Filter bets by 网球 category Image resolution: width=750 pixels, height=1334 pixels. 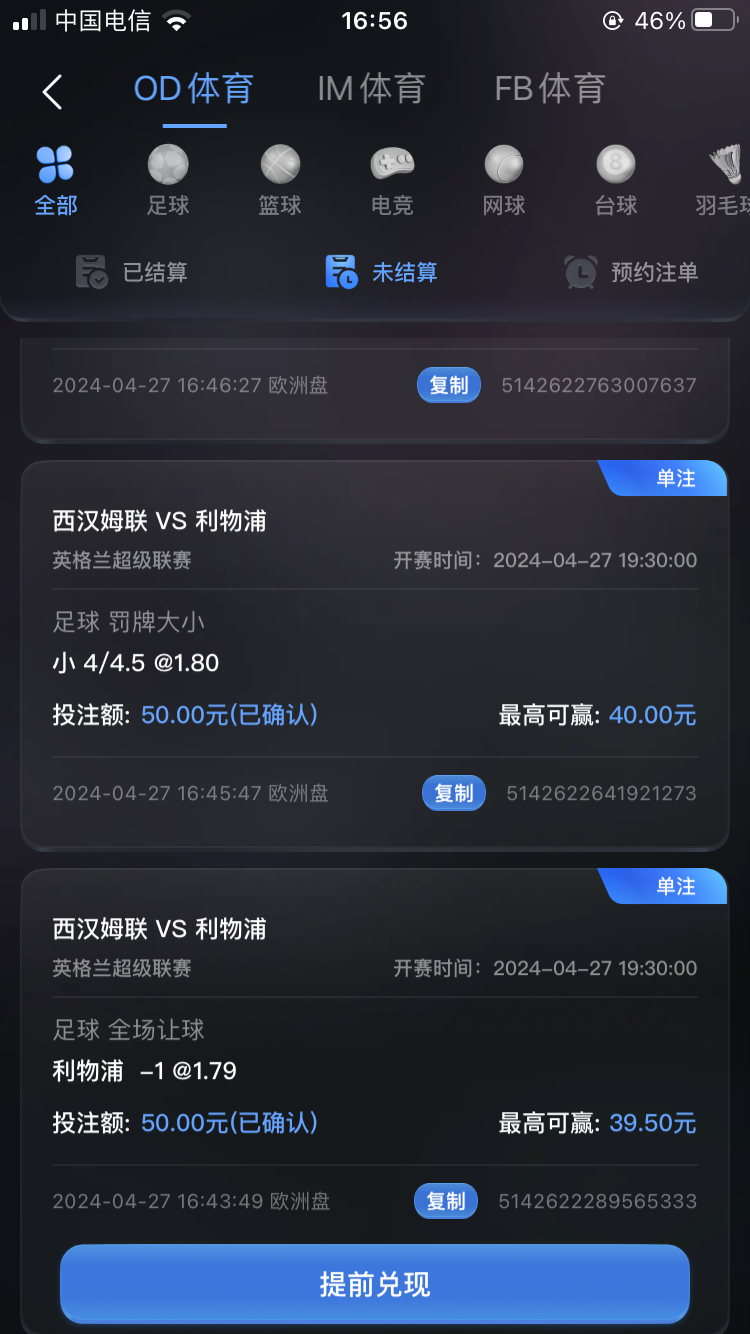coord(504,180)
